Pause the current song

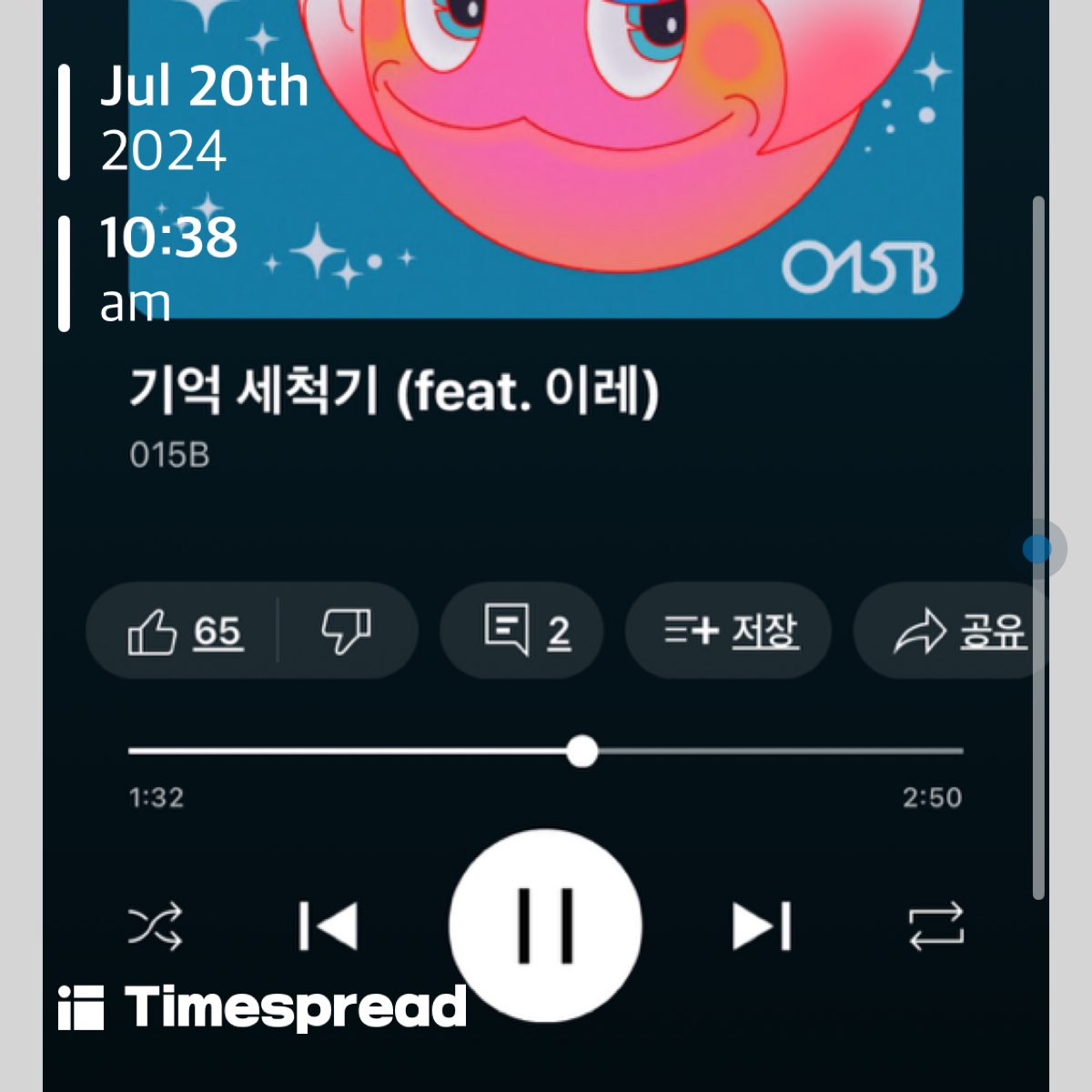pos(546,925)
